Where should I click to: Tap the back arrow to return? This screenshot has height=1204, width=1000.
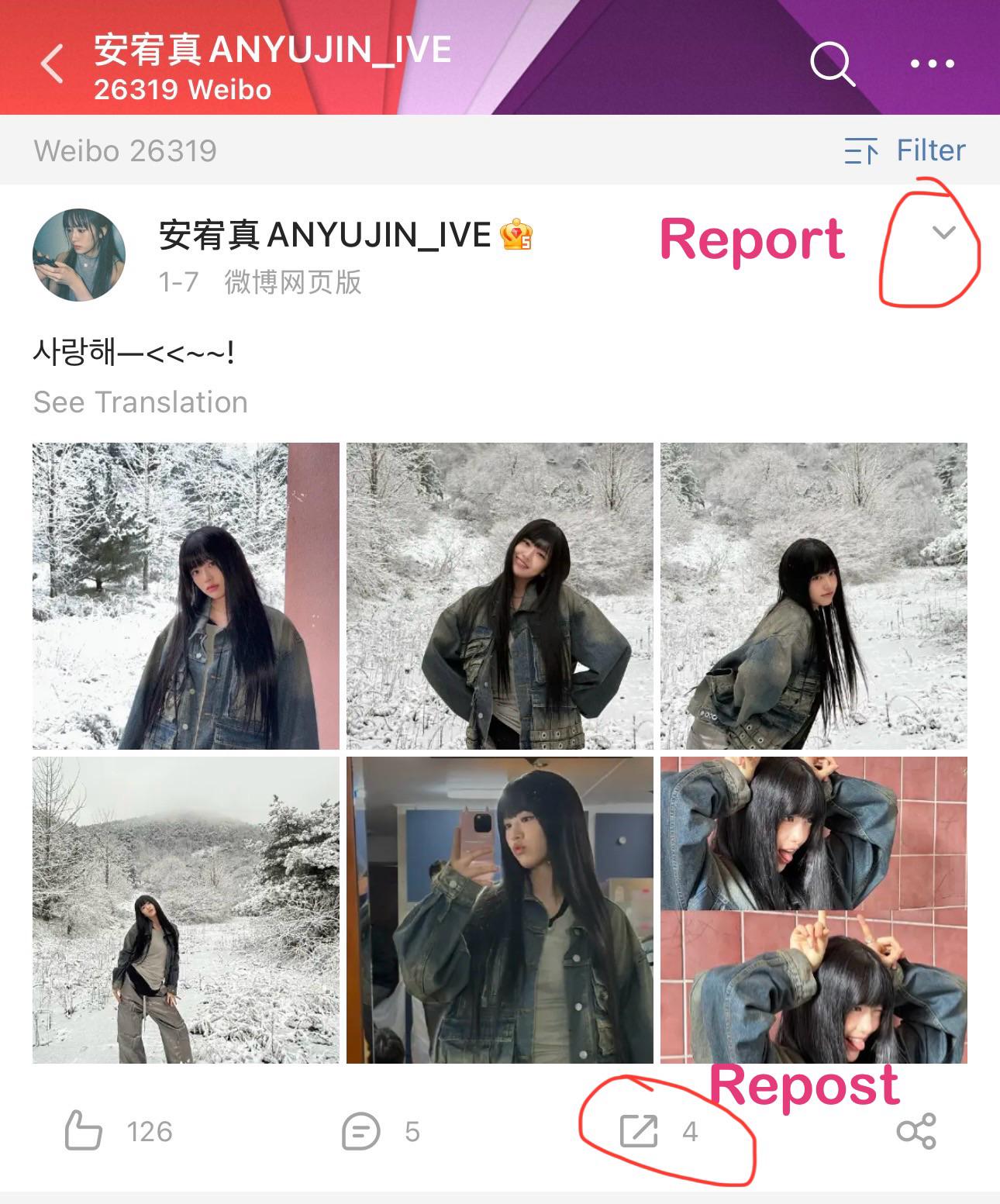(51, 64)
